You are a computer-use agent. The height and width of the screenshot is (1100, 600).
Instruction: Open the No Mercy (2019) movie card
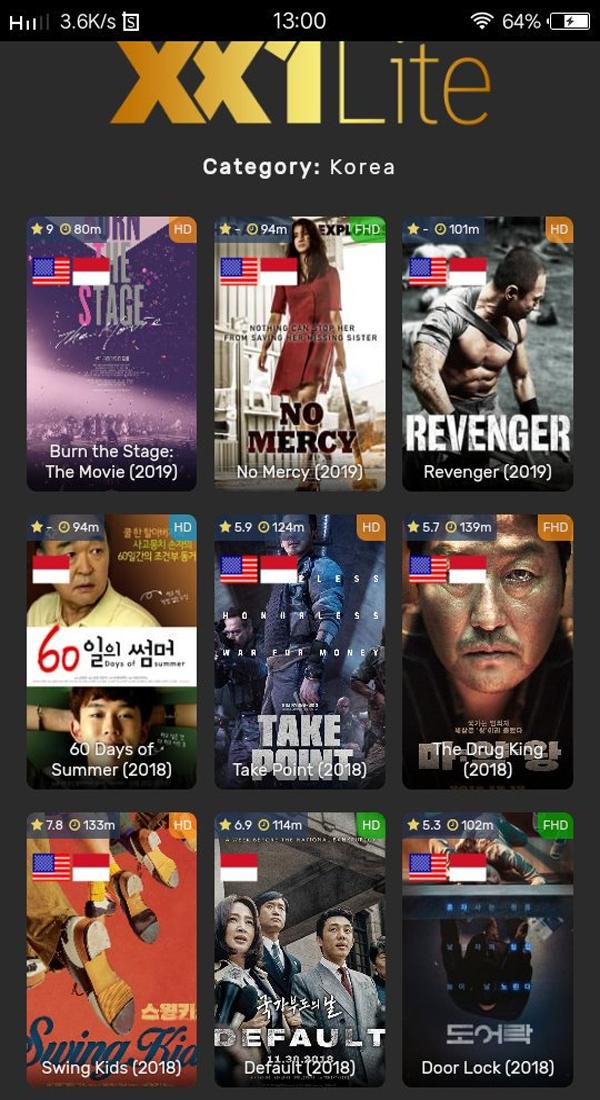coord(299,355)
